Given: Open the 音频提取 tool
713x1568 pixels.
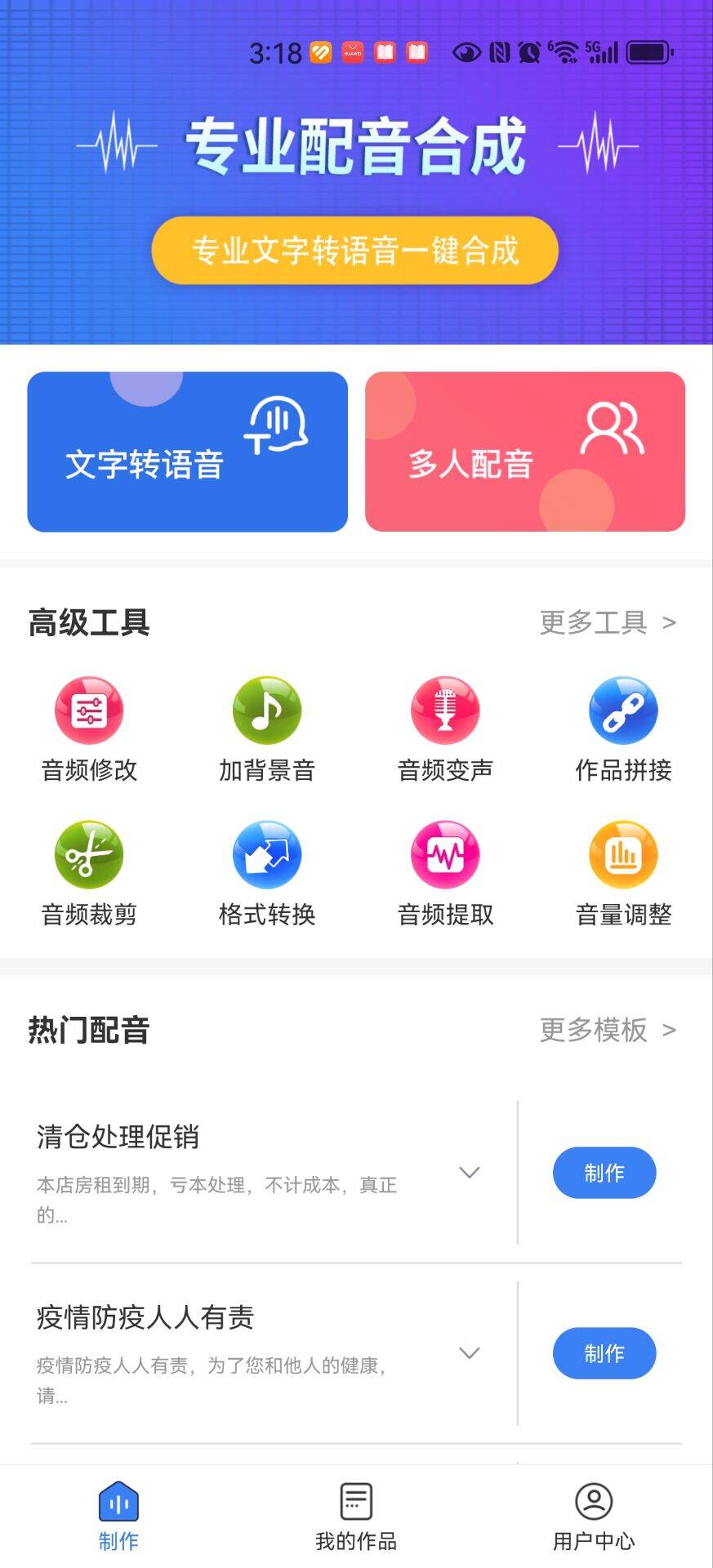Looking at the screenshot, I should point(445,872).
